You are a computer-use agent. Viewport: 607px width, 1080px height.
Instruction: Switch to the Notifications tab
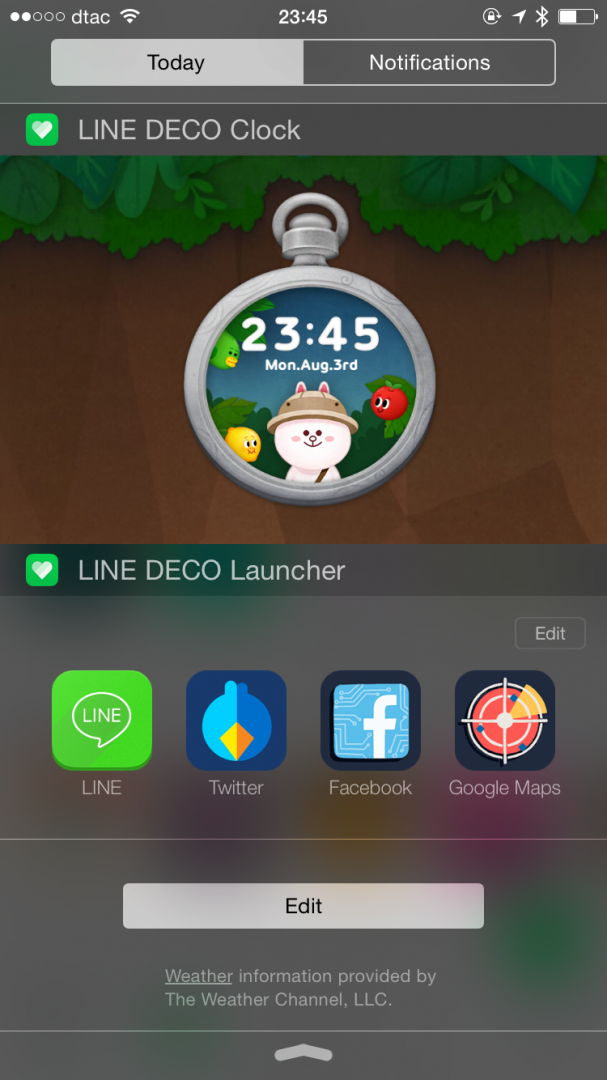pyautogui.click(x=429, y=63)
